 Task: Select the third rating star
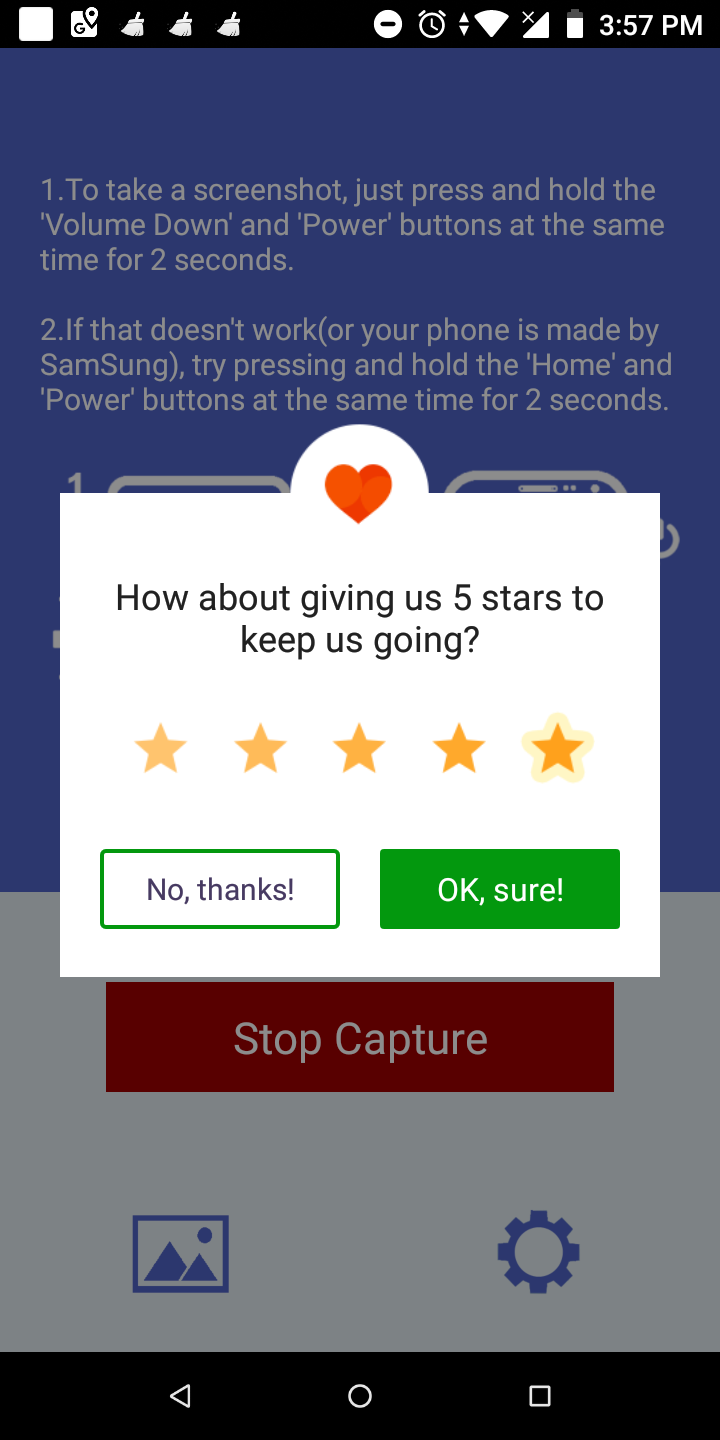(x=359, y=749)
